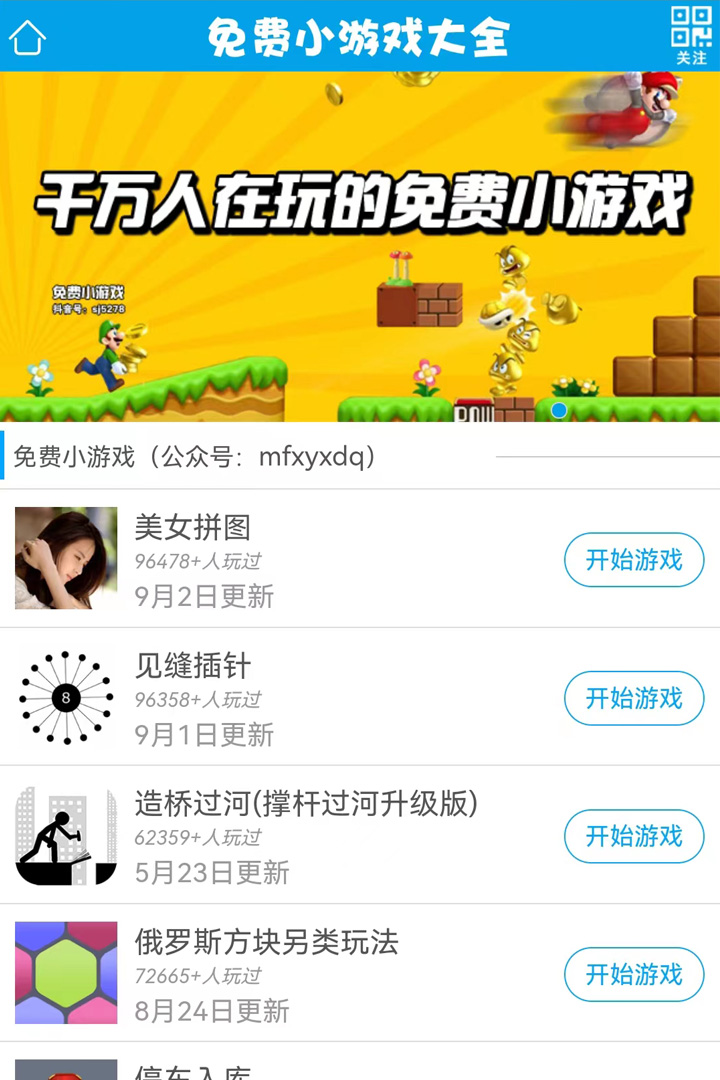The height and width of the screenshot is (1080, 720).
Task: Open the QR code follow icon
Action: [693, 30]
